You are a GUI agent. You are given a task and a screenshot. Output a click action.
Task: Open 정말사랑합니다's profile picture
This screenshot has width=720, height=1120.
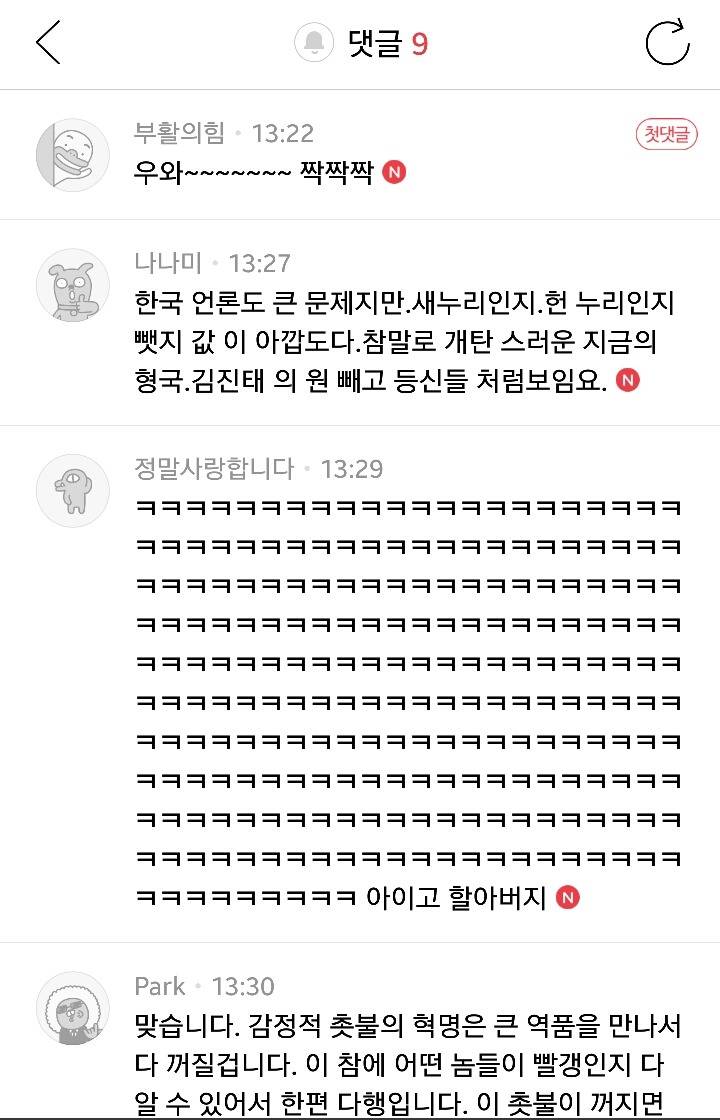click(x=73, y=490)
